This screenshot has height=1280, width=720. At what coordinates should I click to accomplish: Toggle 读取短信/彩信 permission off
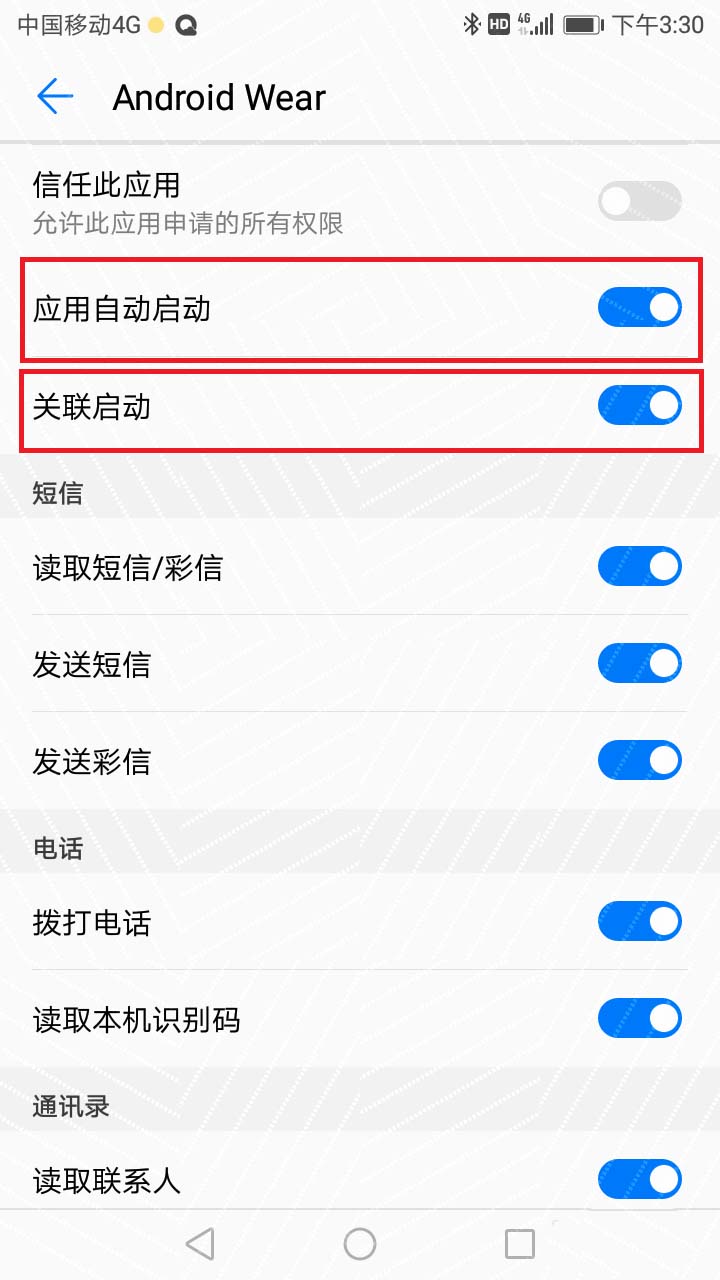pos(639,567)
